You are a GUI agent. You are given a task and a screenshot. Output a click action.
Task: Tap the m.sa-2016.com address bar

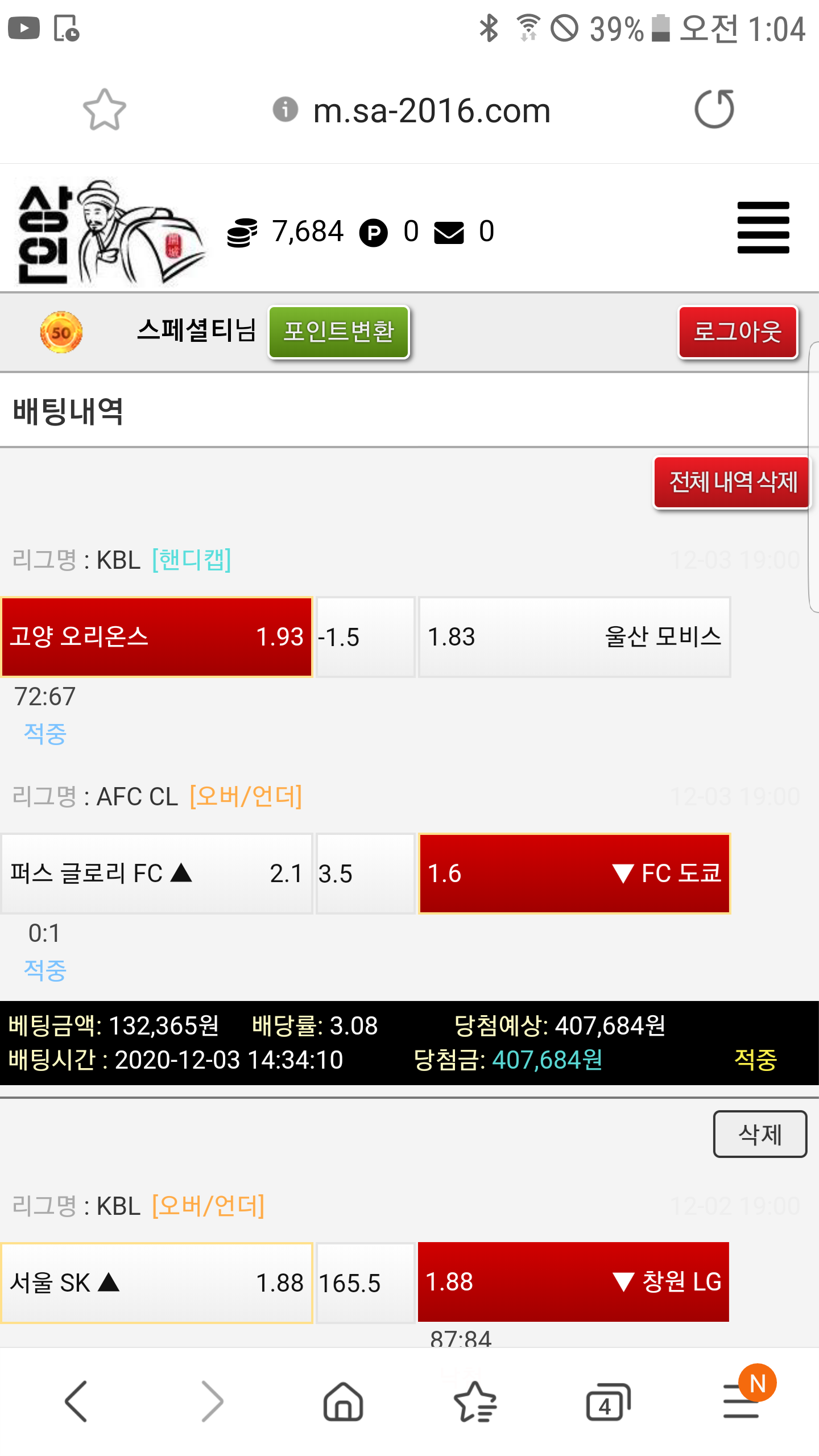pyautogui.click(x=431, y=110)
